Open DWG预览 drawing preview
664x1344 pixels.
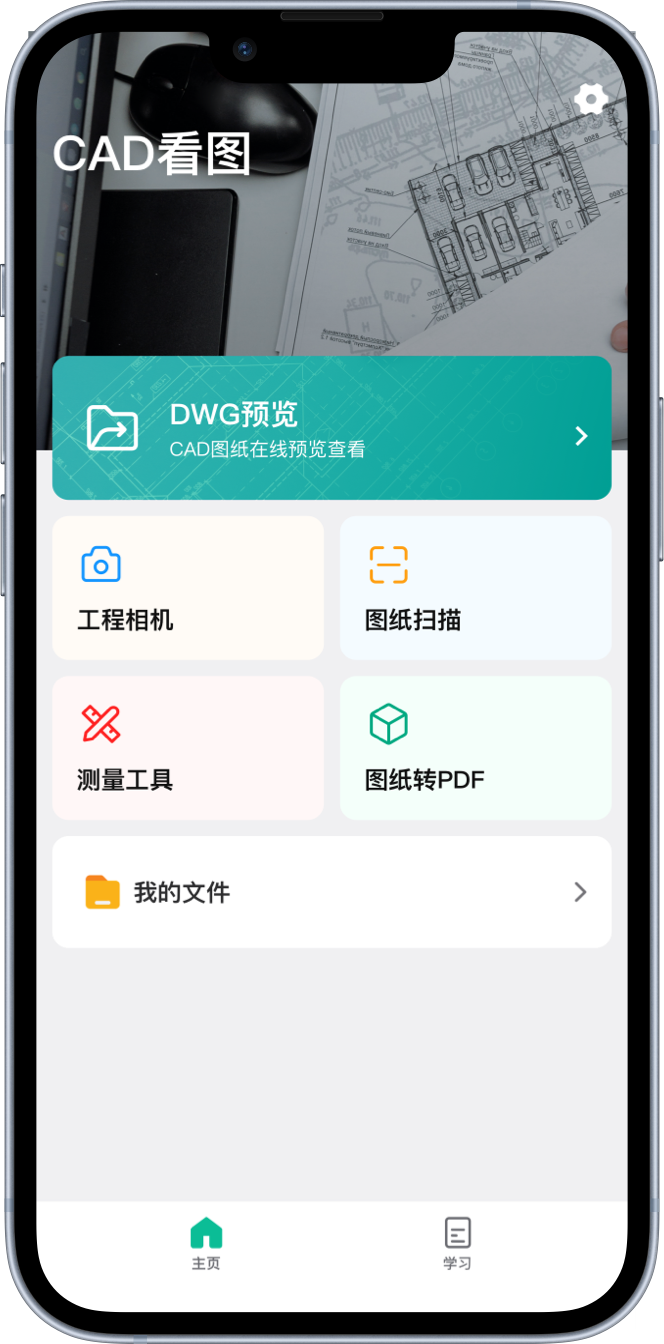click(x=331, y=428)
